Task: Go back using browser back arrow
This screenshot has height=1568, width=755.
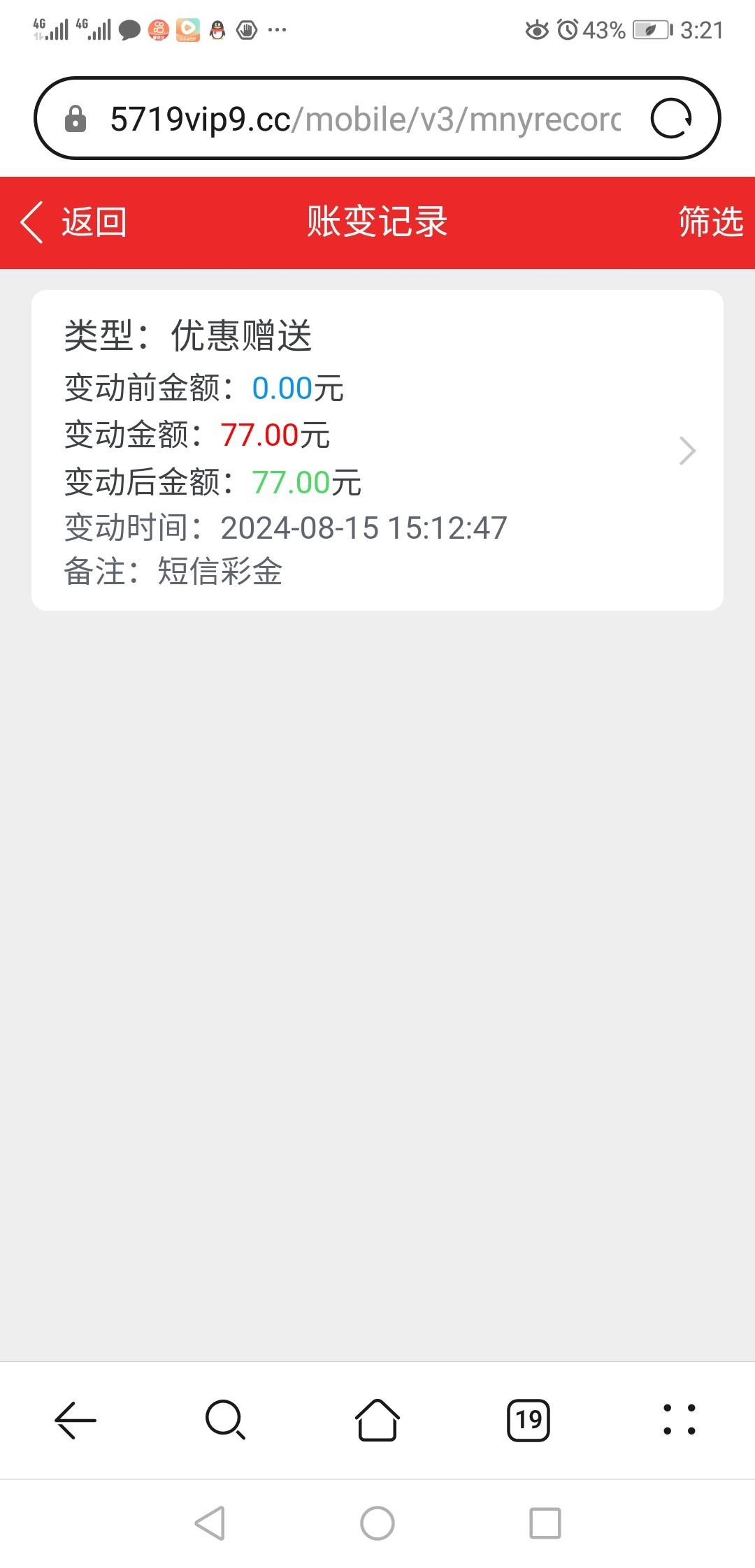Action: click(75, 1420)
